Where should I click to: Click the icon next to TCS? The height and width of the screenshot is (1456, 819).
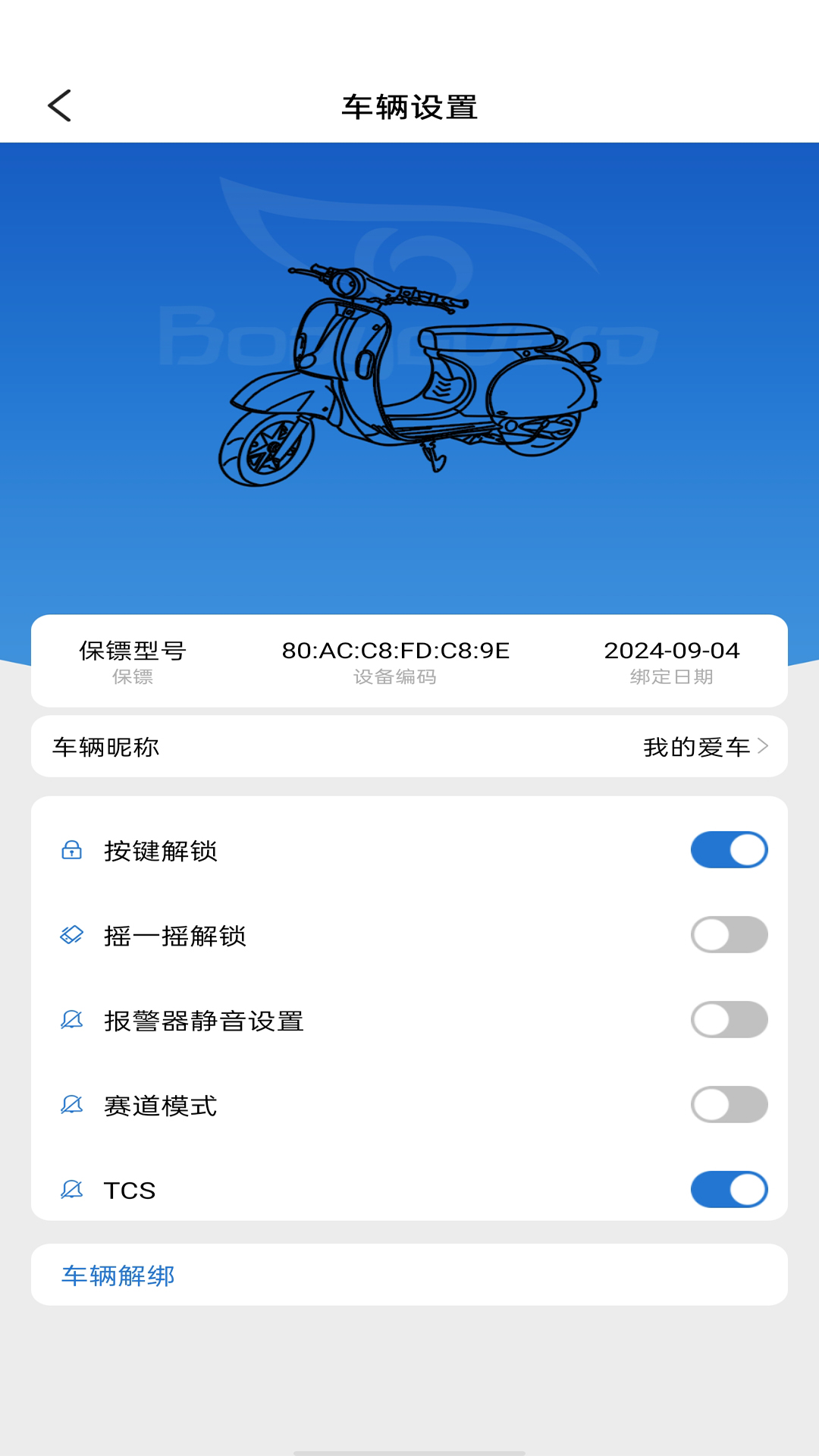pos(72,1190)
